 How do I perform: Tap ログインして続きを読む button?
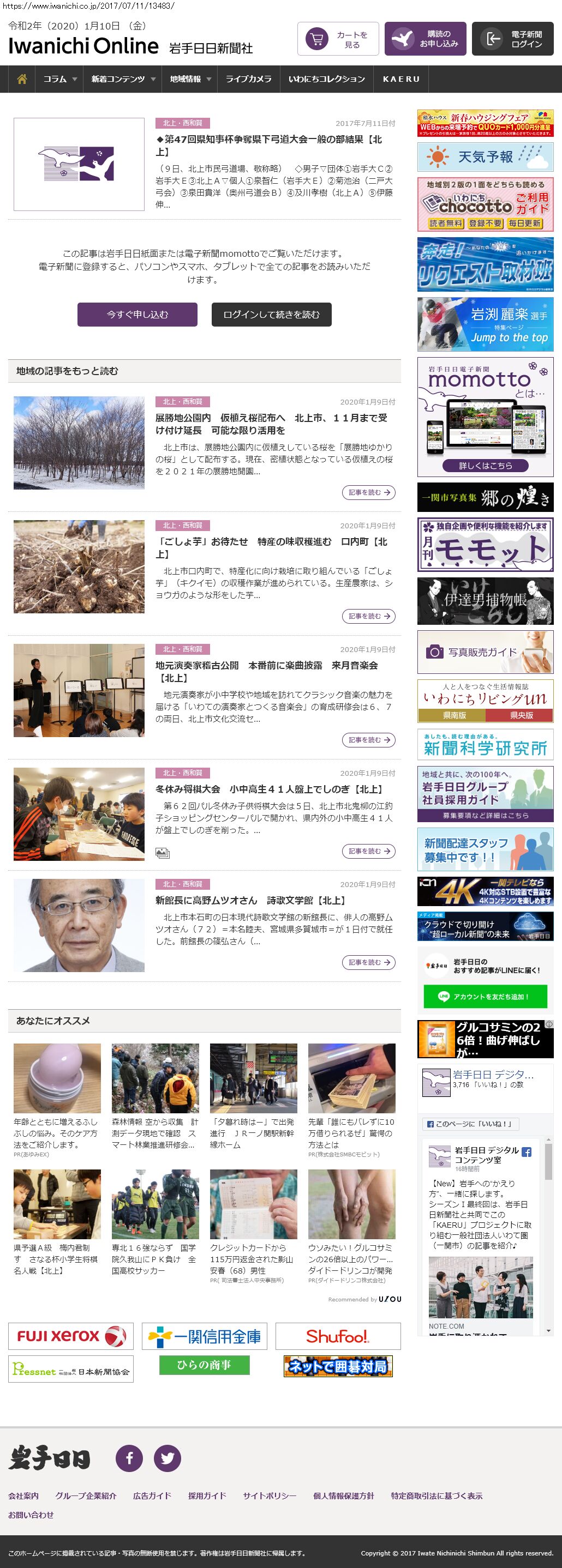click(271, 314)
